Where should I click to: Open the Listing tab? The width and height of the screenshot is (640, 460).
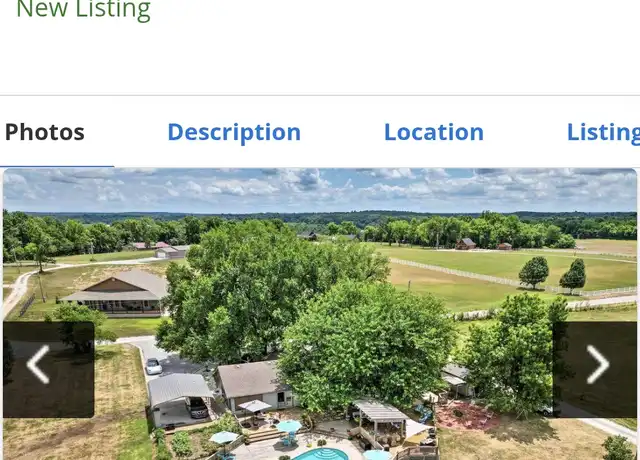[603, 132]
